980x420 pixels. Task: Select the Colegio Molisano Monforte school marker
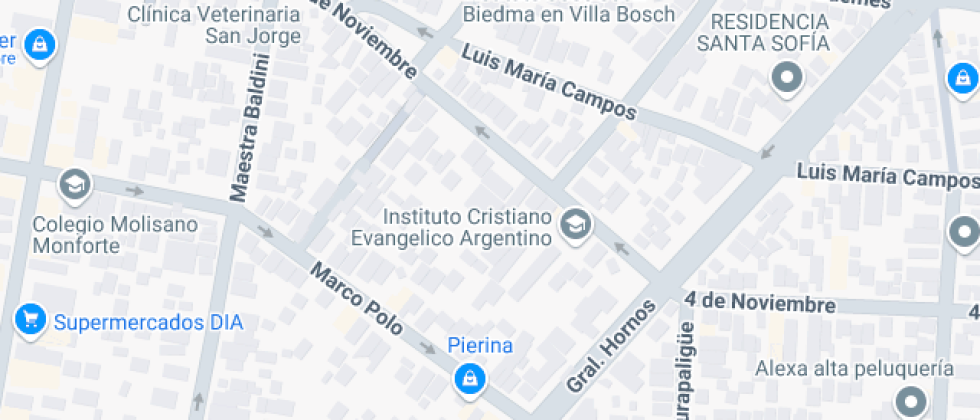coord(74,184)
